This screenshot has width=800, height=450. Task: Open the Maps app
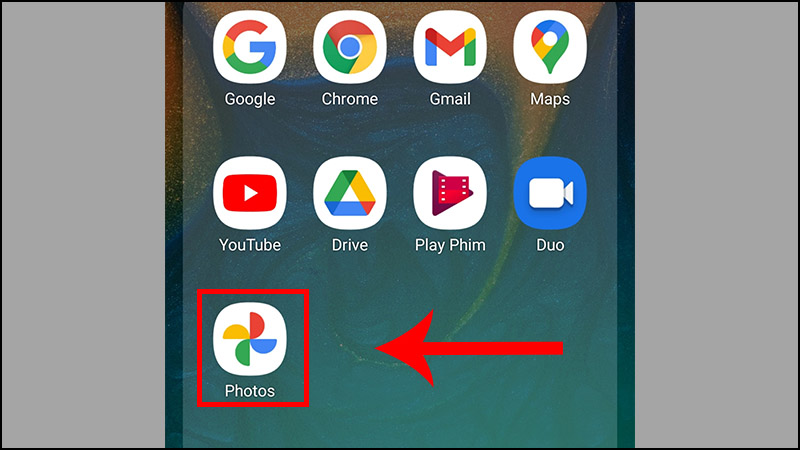tap(550, 48)
